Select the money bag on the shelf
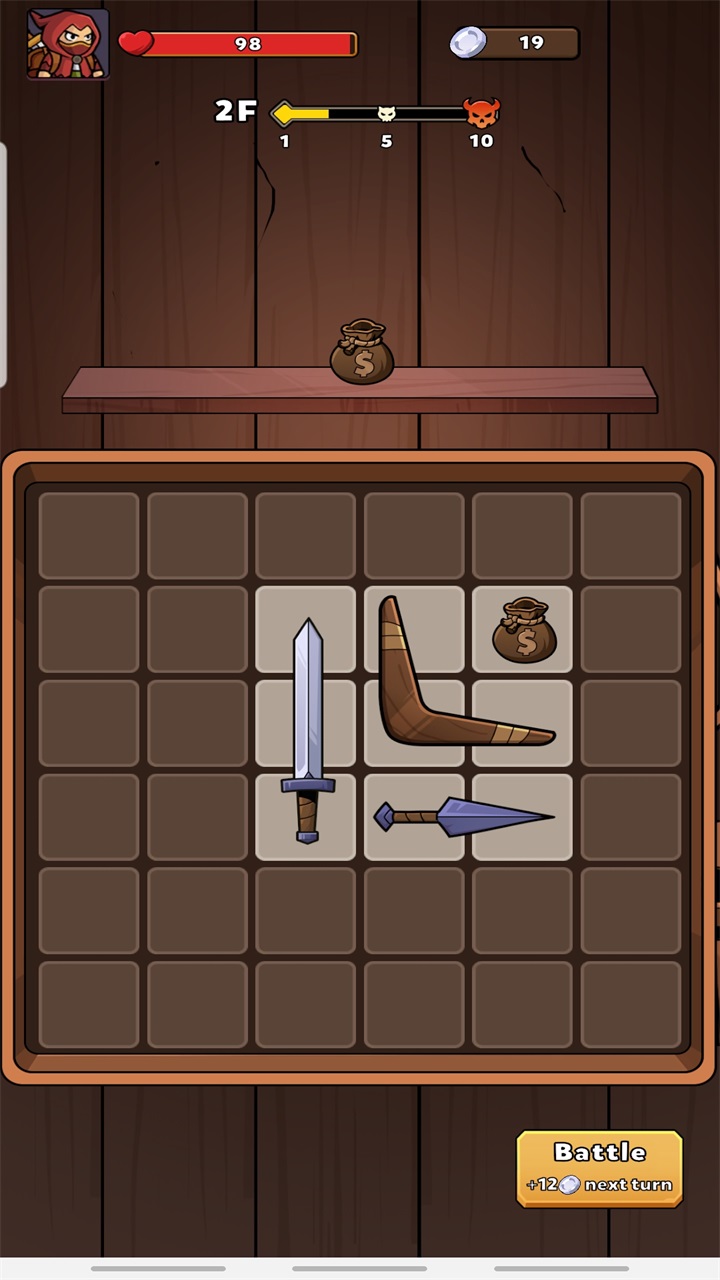 coord(362,352)
